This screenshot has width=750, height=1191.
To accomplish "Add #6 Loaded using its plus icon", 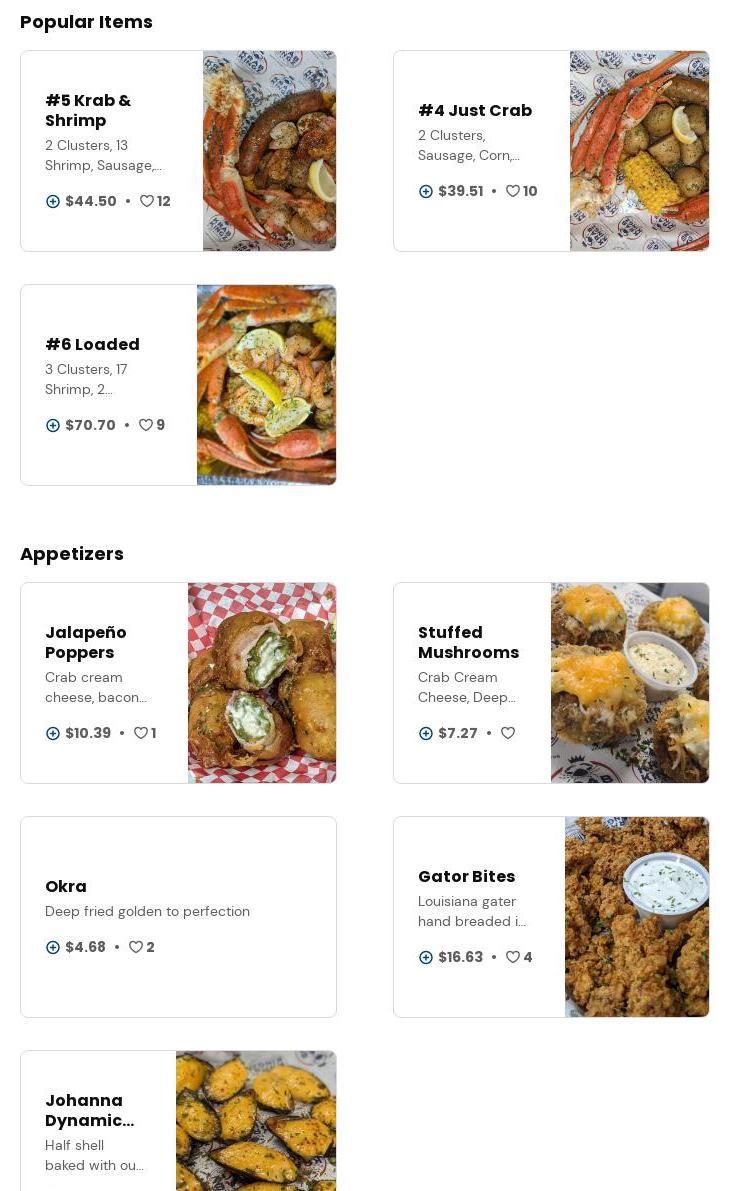I will coord(53,425).
